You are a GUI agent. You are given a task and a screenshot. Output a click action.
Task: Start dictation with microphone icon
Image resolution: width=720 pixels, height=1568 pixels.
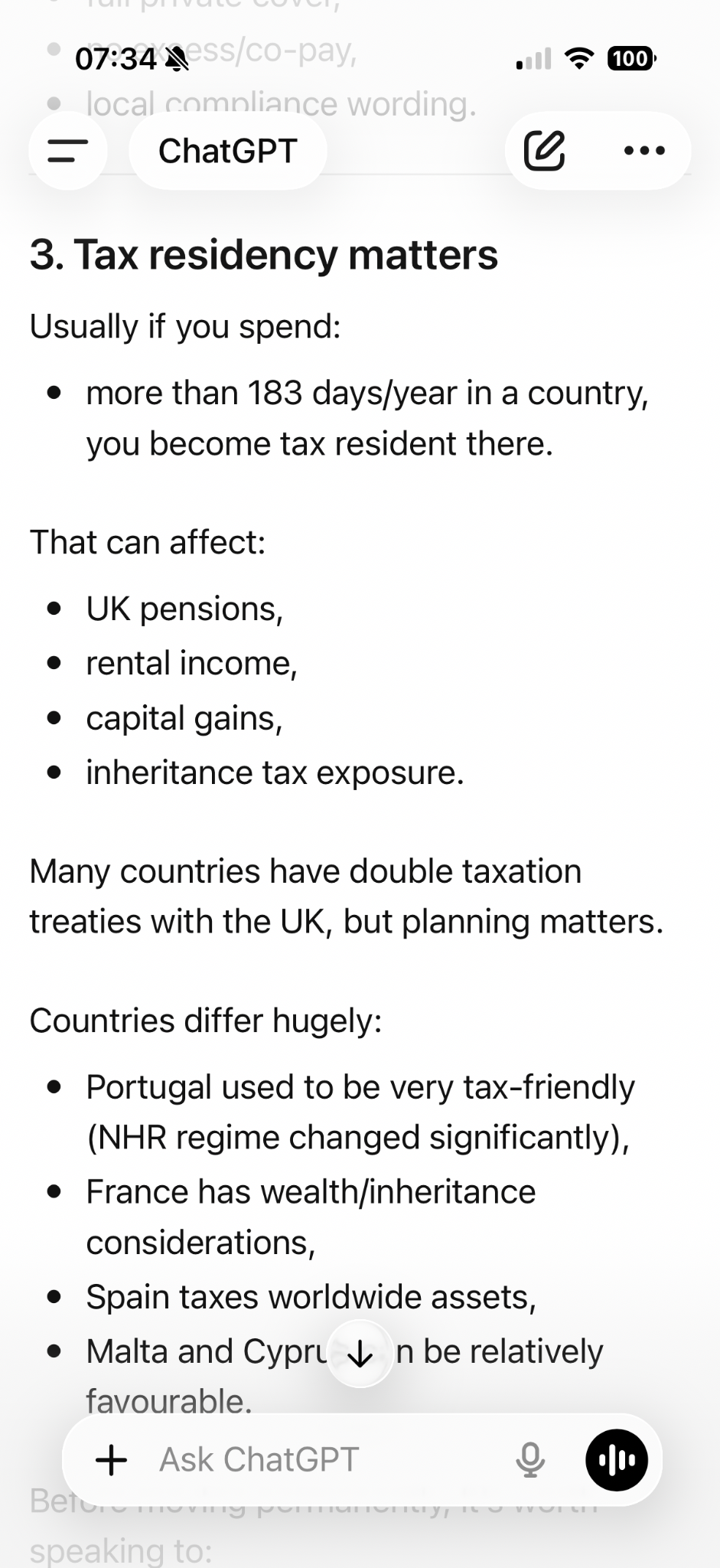530,1460
